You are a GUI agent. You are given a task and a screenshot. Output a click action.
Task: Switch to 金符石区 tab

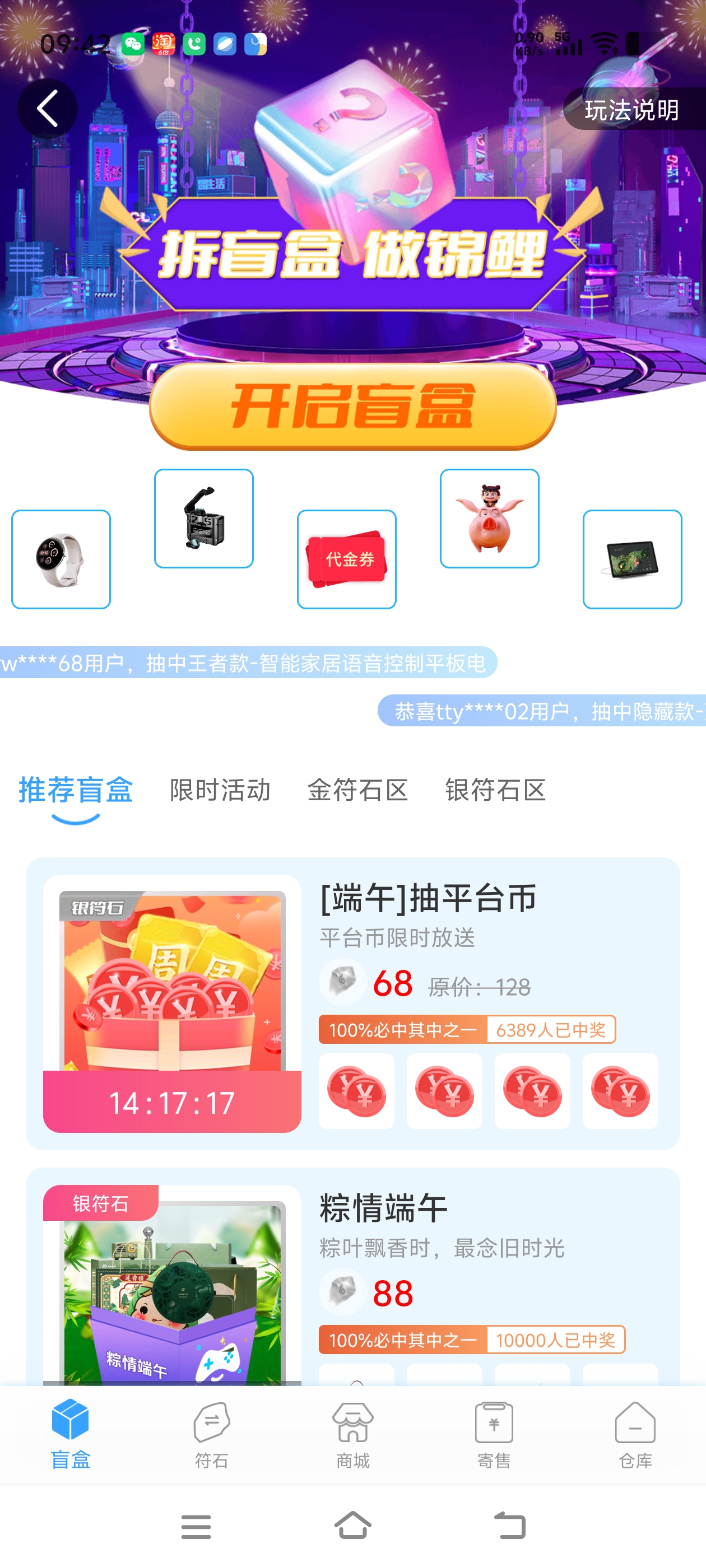pyautogui.click(x=357, y=790)
